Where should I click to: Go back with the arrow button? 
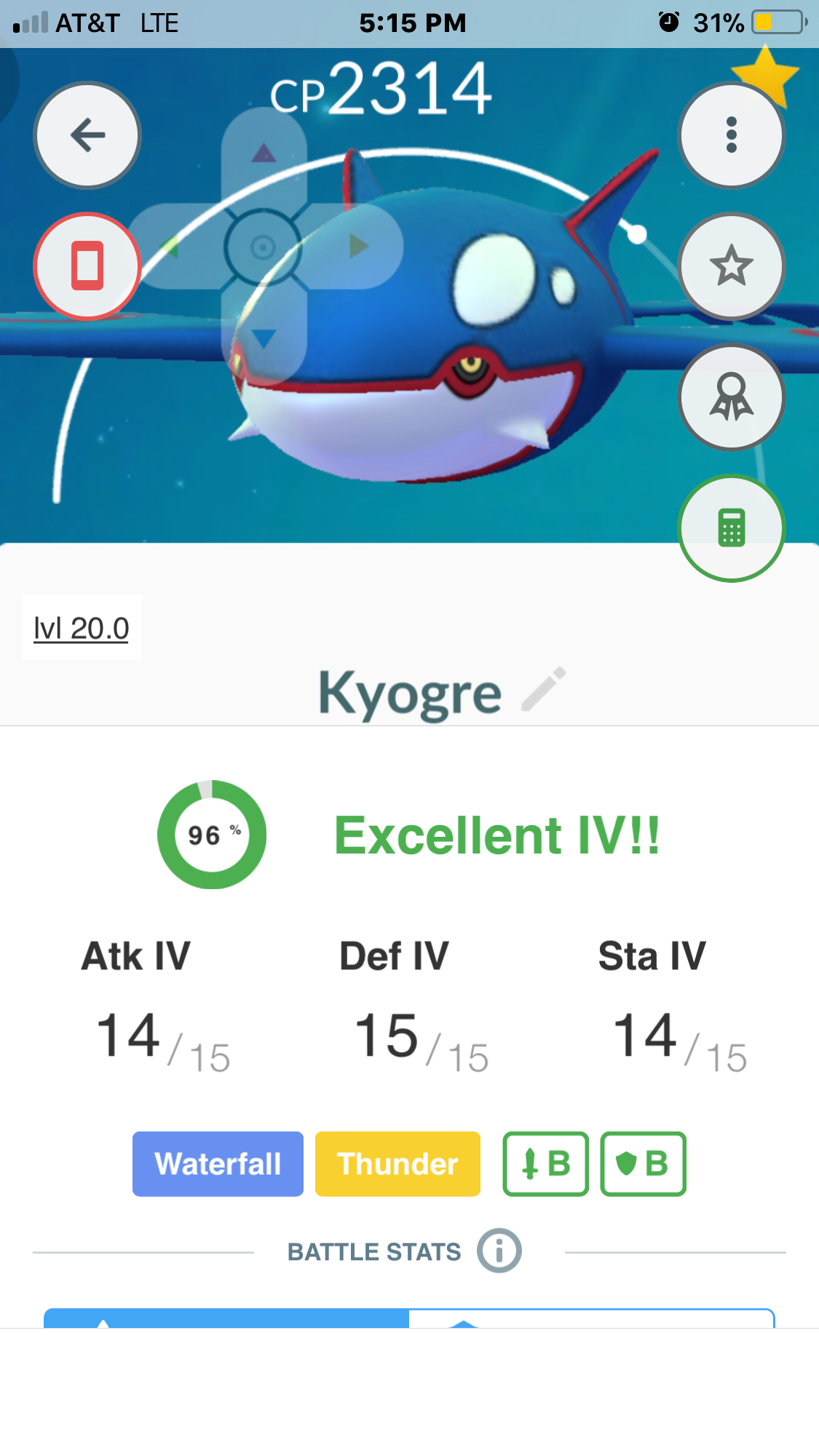coord(87,135)
